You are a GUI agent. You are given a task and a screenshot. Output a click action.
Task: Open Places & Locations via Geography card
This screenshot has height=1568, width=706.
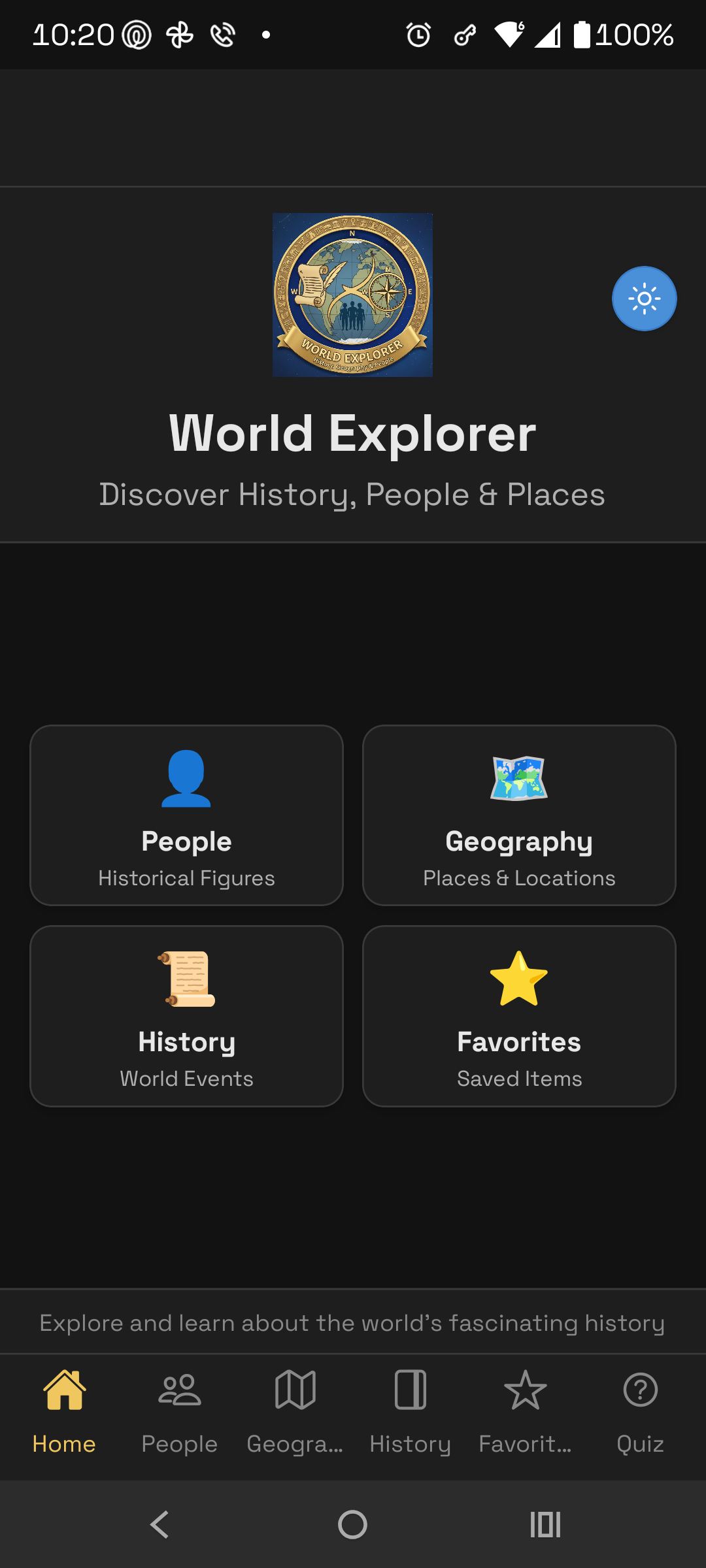click(x=518, y=877)
